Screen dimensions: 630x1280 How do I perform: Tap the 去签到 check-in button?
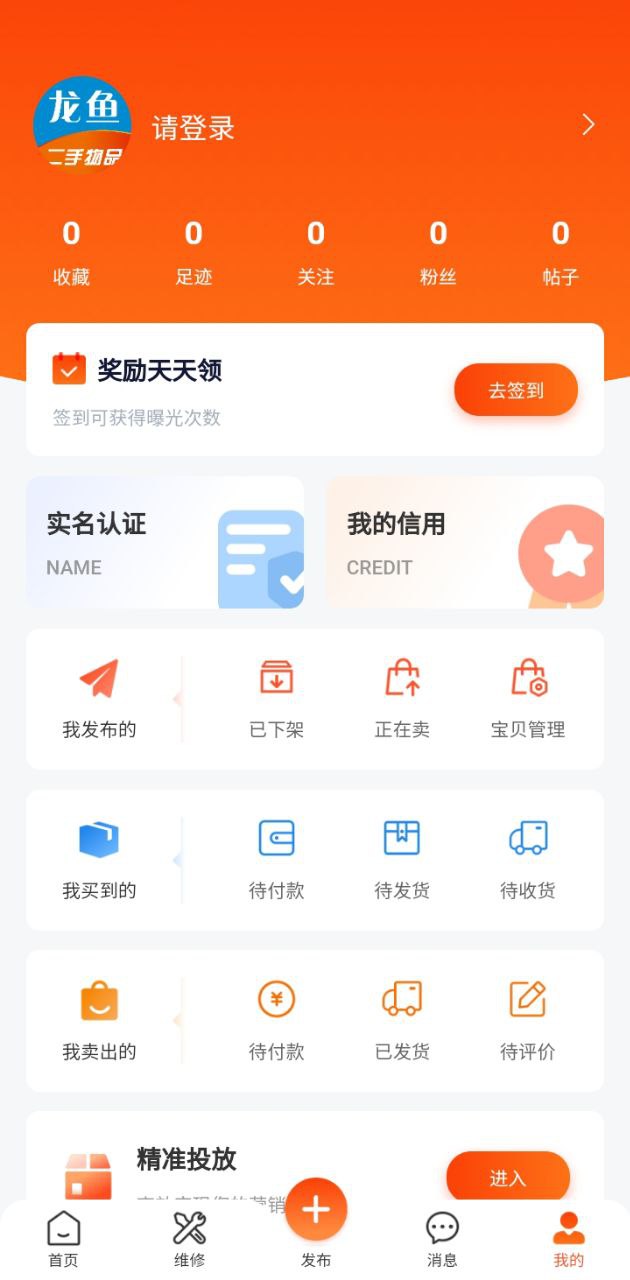[516, 390]
